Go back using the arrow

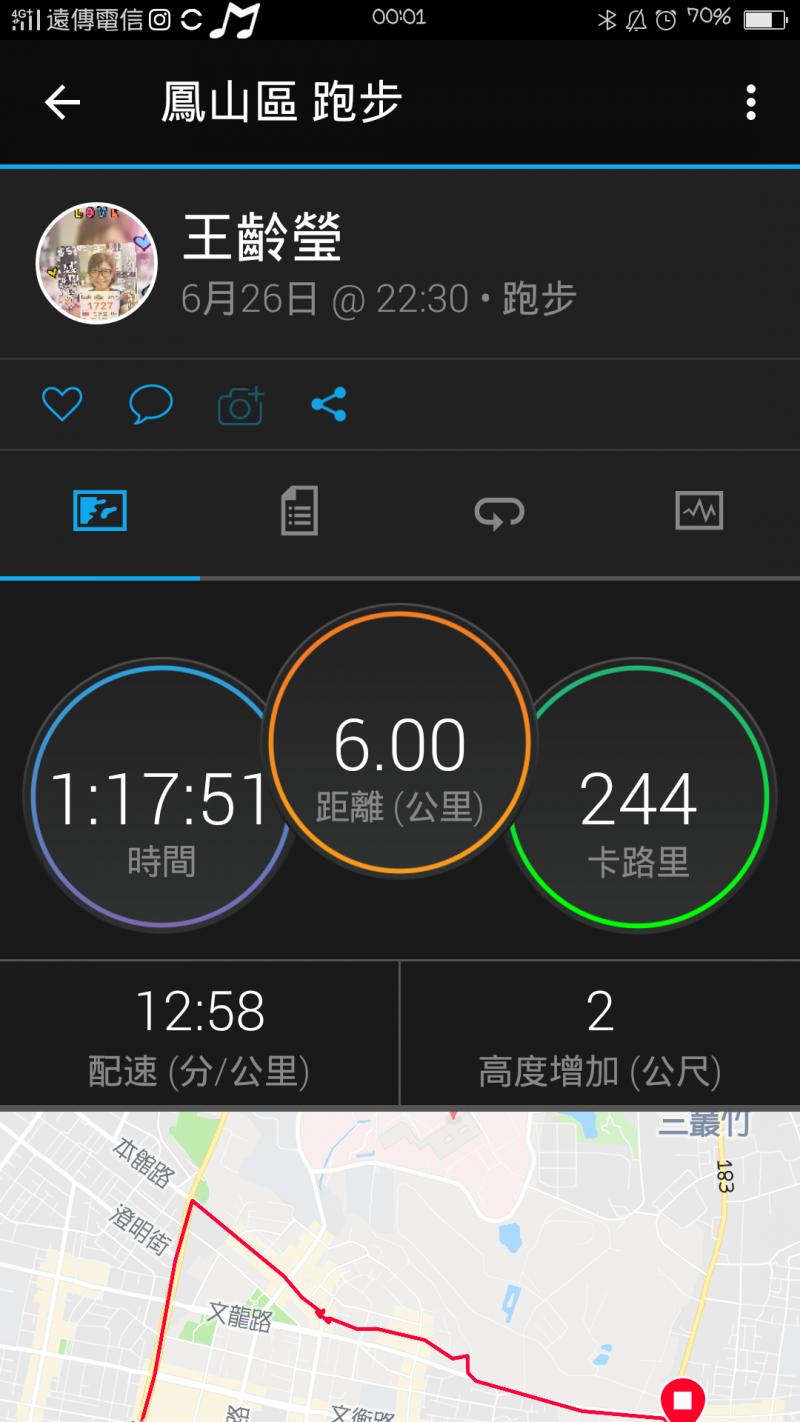click(62, 102)
